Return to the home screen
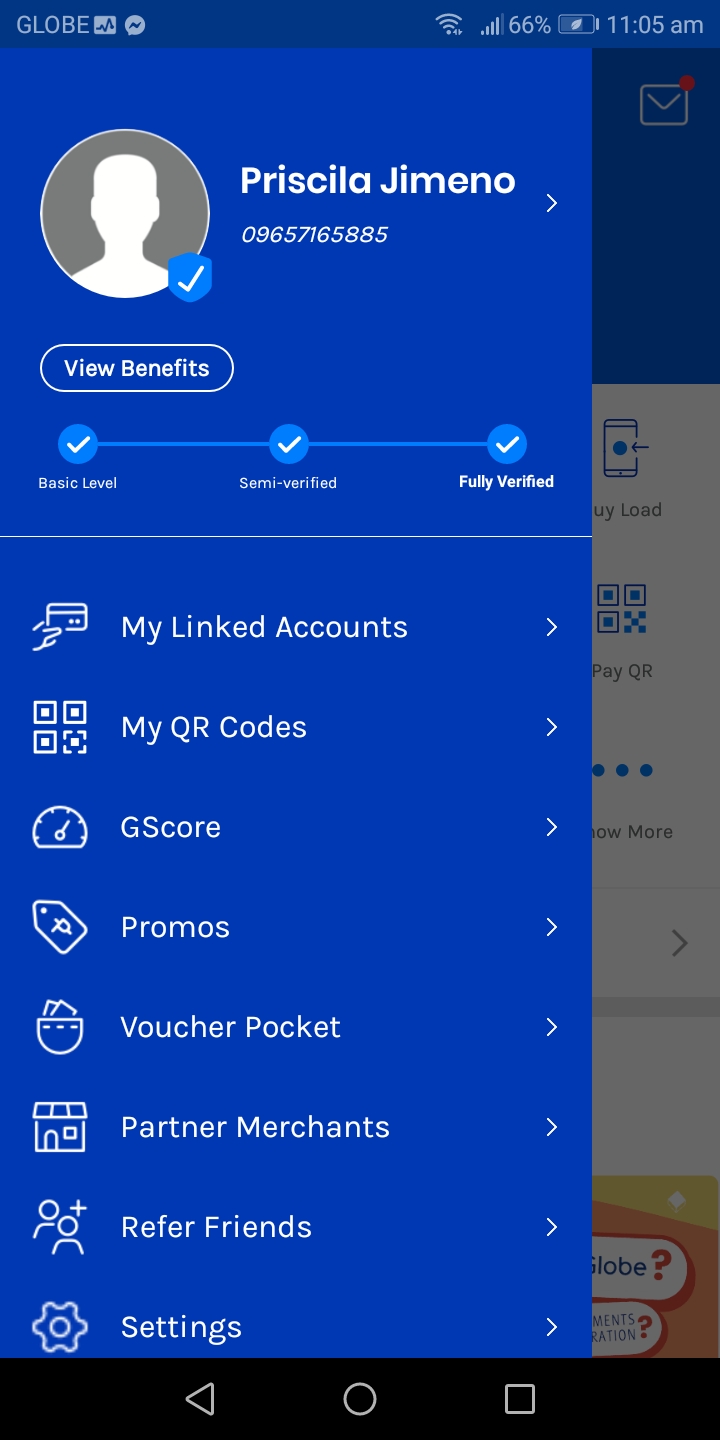This screenshot has width=720, height=1440. click(360, 1399)
